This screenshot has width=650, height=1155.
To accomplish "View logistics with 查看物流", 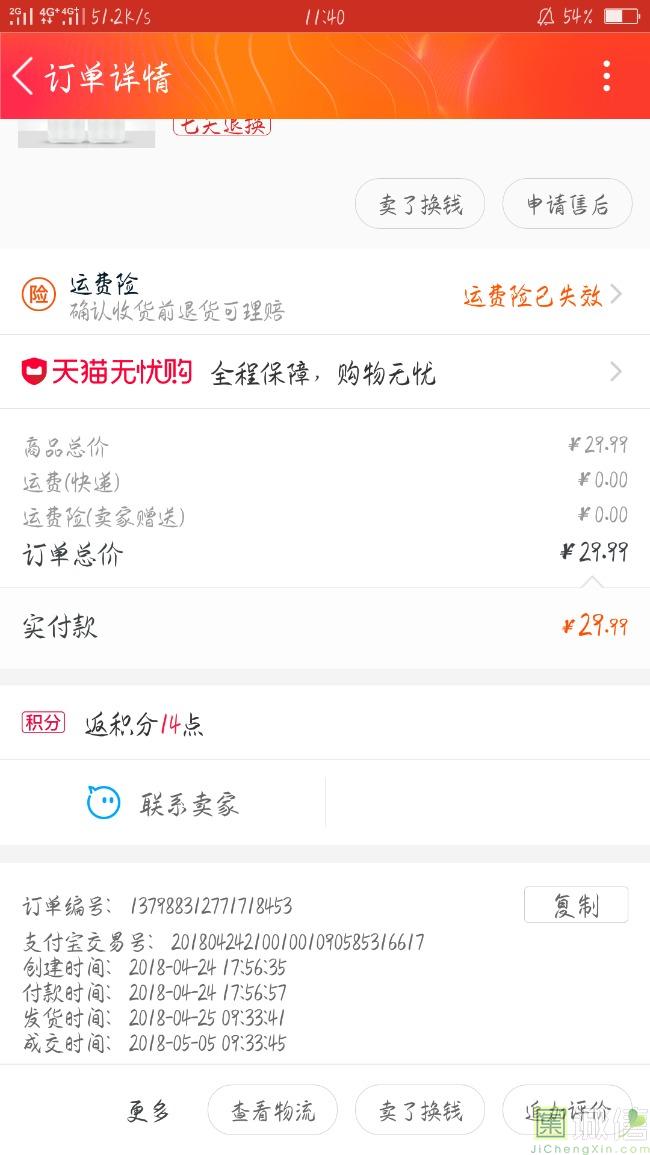I will point(272,1111).
